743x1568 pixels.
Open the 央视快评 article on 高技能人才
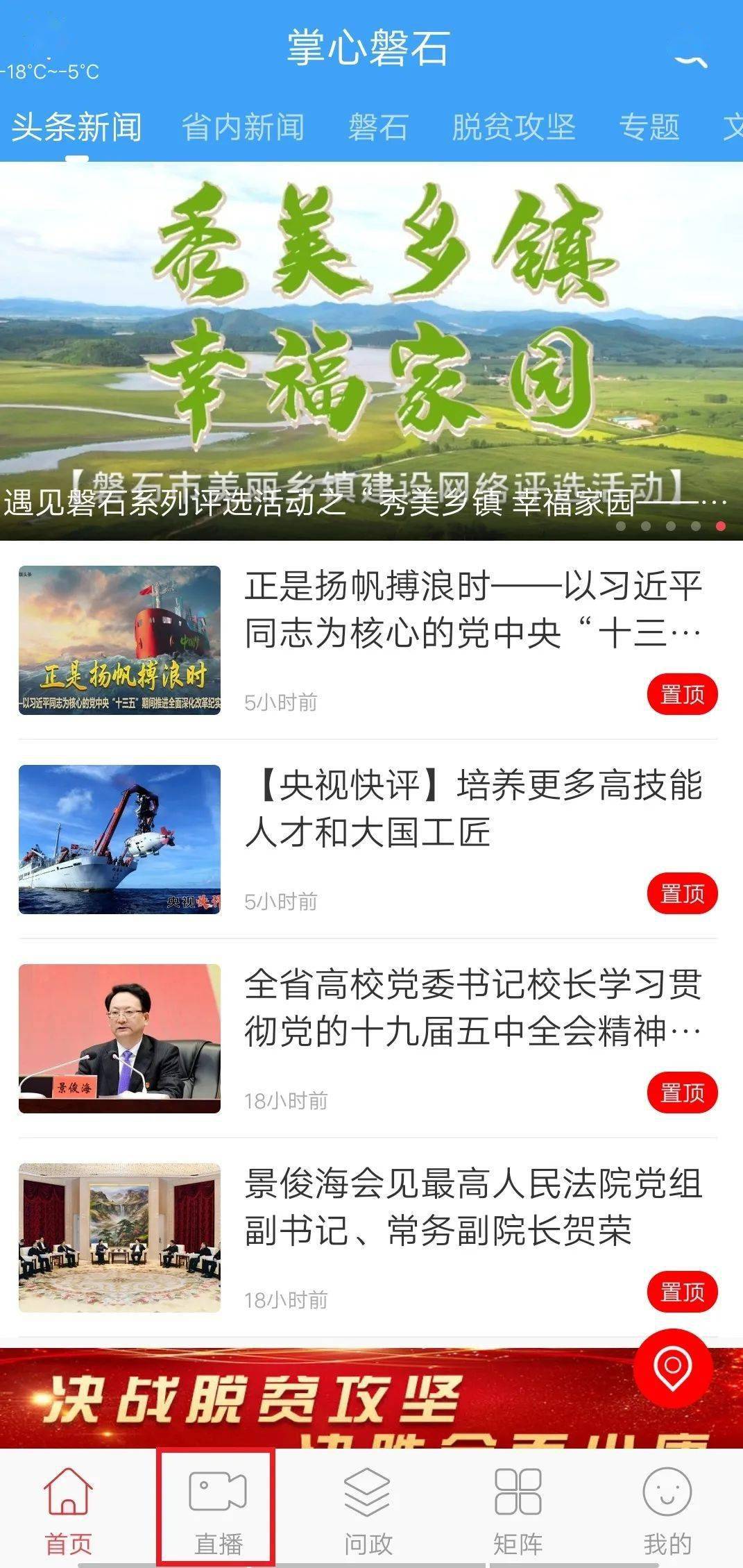[472, 809]
